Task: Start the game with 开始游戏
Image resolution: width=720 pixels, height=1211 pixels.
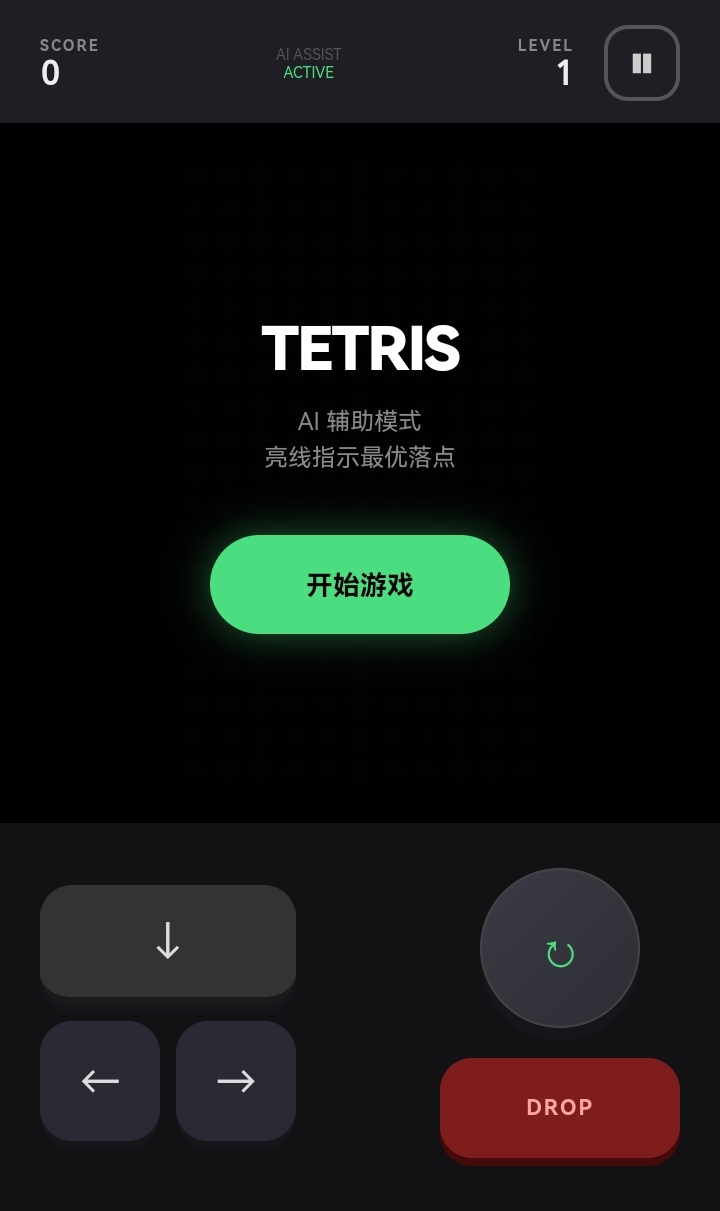Action: (360, 585)
